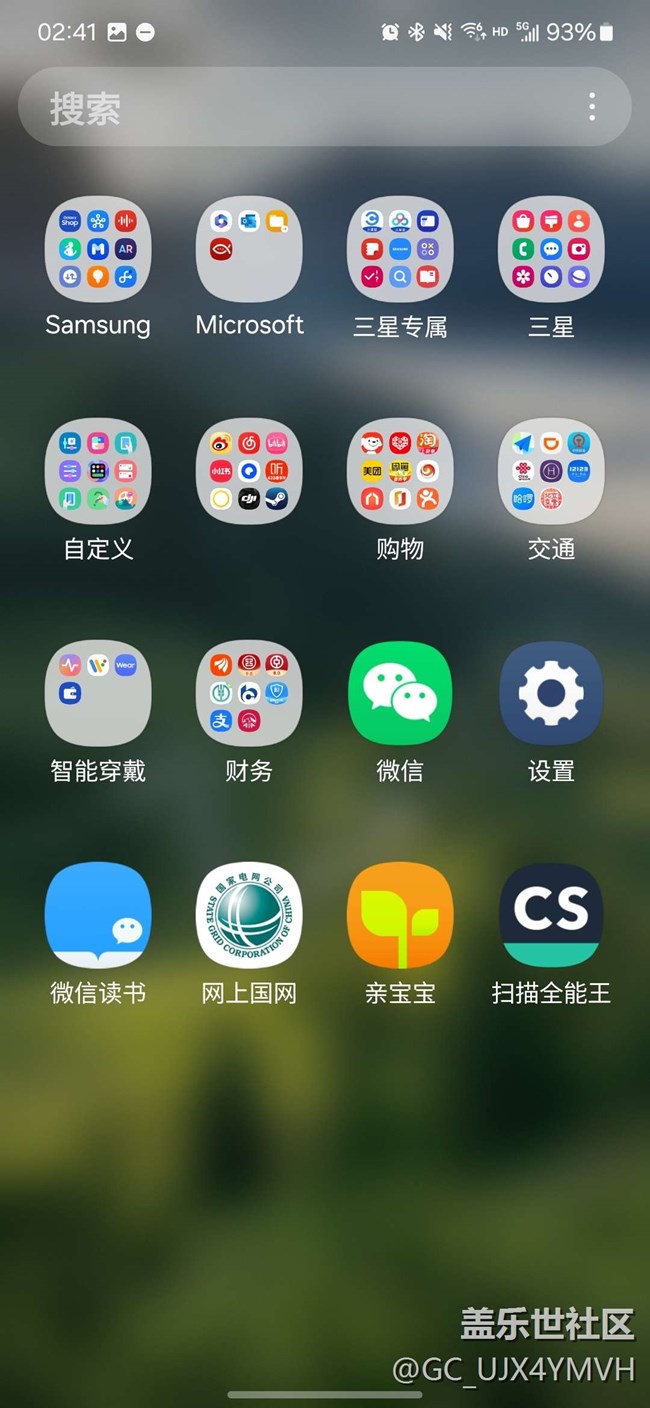
Task: Open the 三星专属 folder
Action: pyautogui.click(x=400, y=249)
